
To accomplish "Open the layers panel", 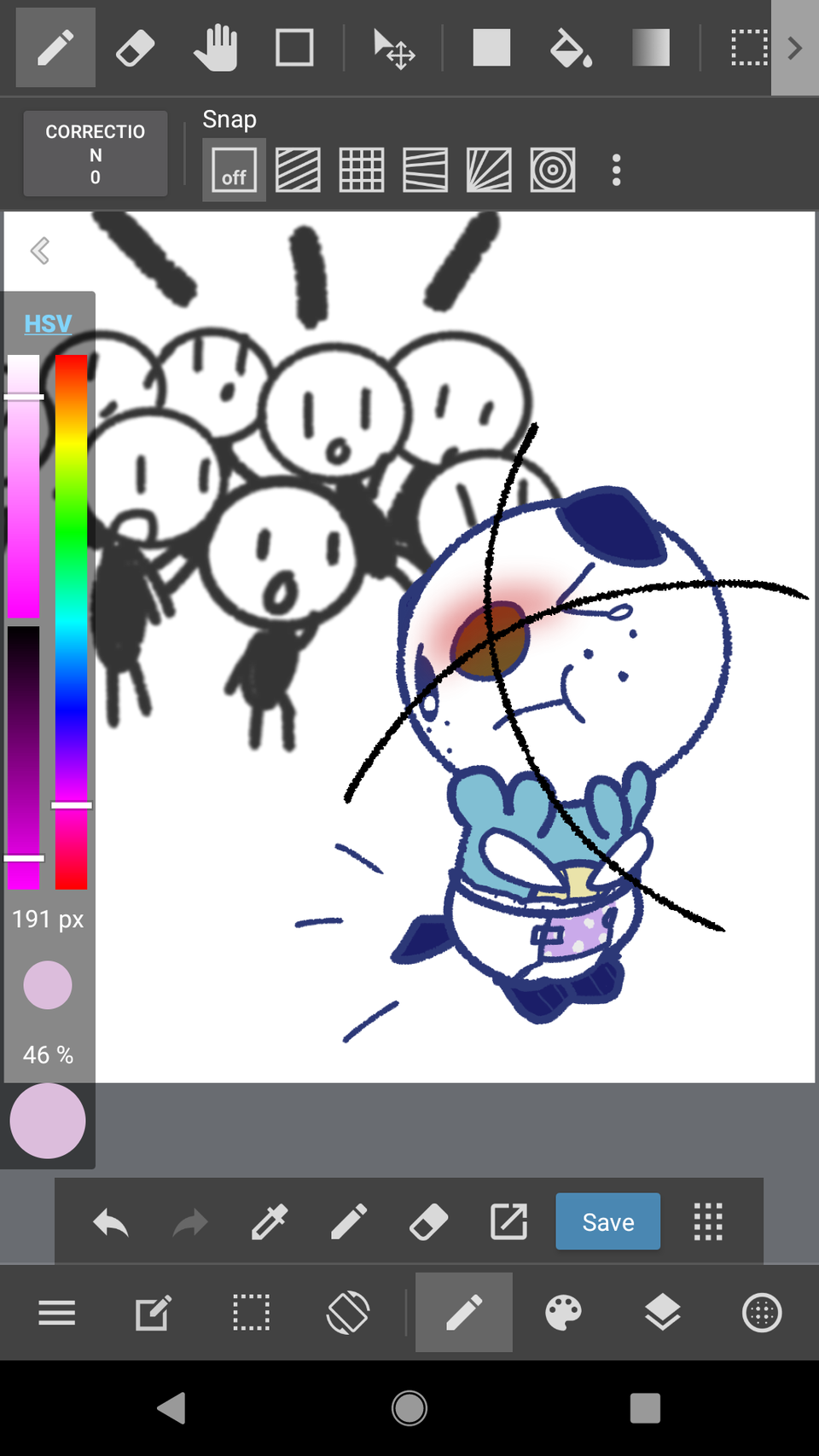I will click(662, 1313).
